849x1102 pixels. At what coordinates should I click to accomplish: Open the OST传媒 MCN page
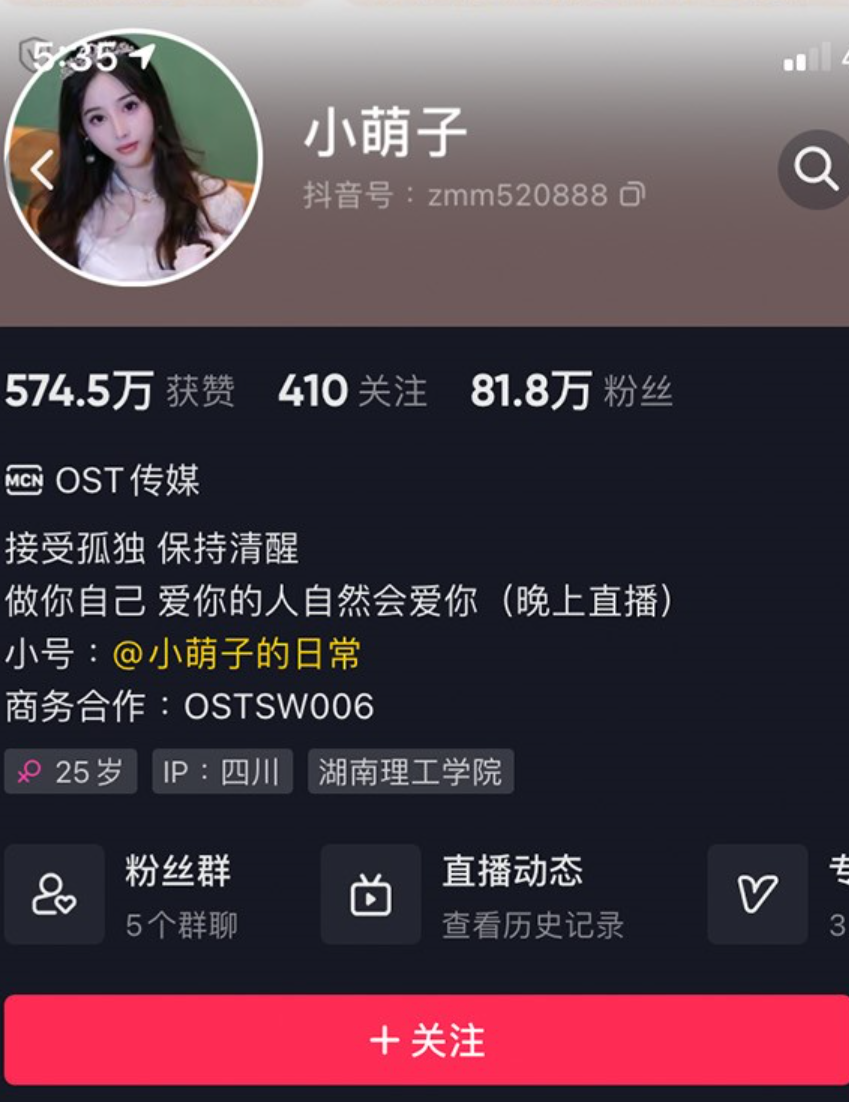click(x=103, y=481)
